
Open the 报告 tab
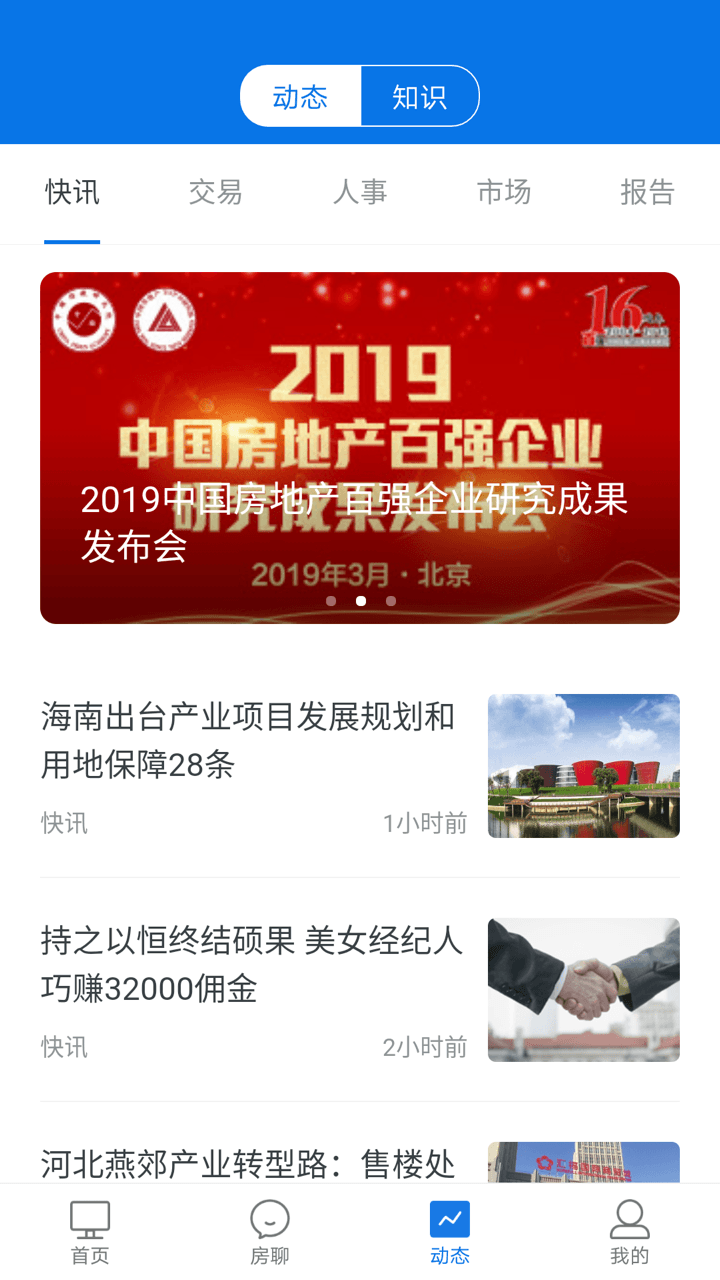pos(647,192)
